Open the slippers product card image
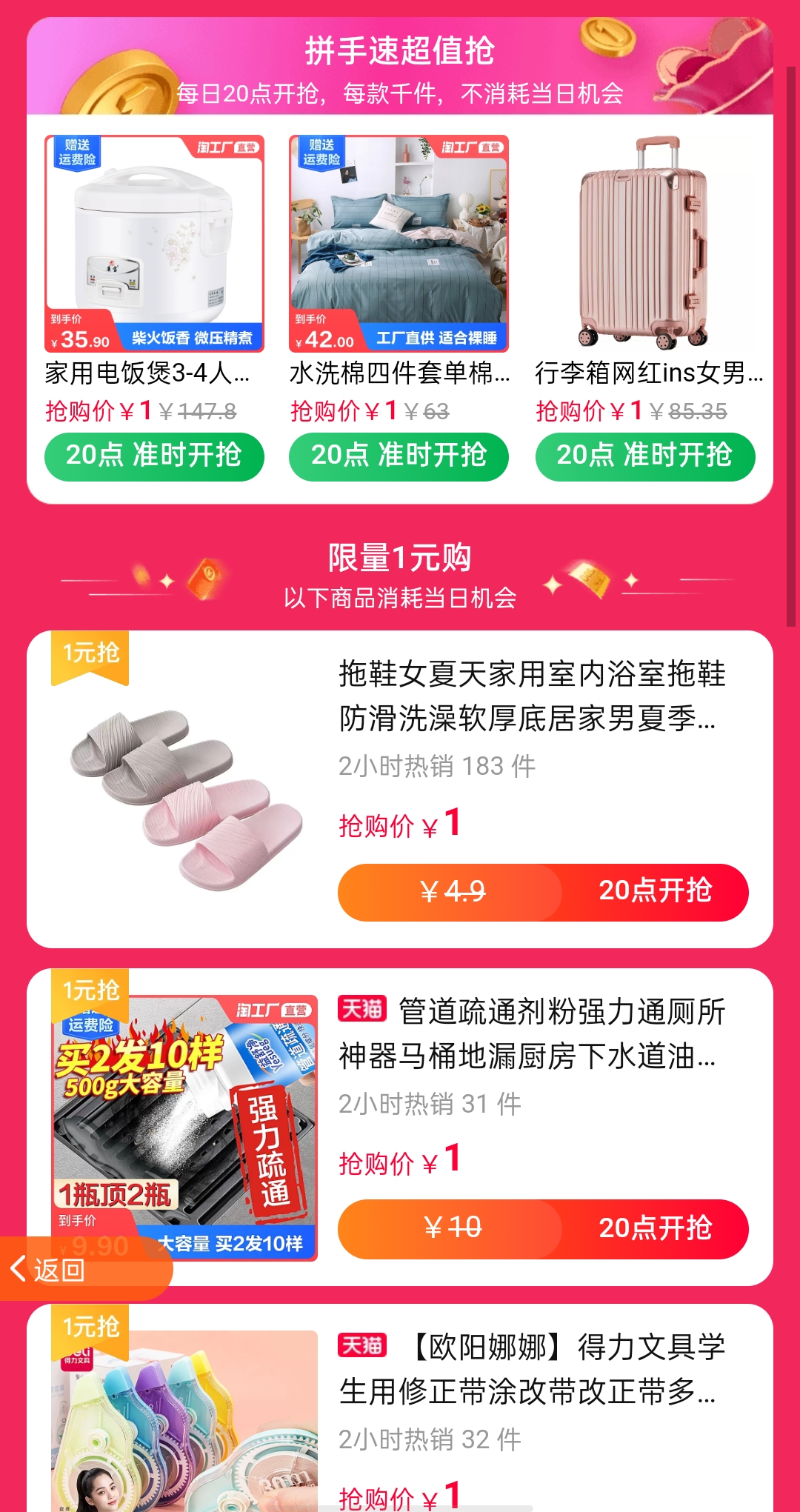This screenshot has height=1512, width=800. tap(185, 796)
